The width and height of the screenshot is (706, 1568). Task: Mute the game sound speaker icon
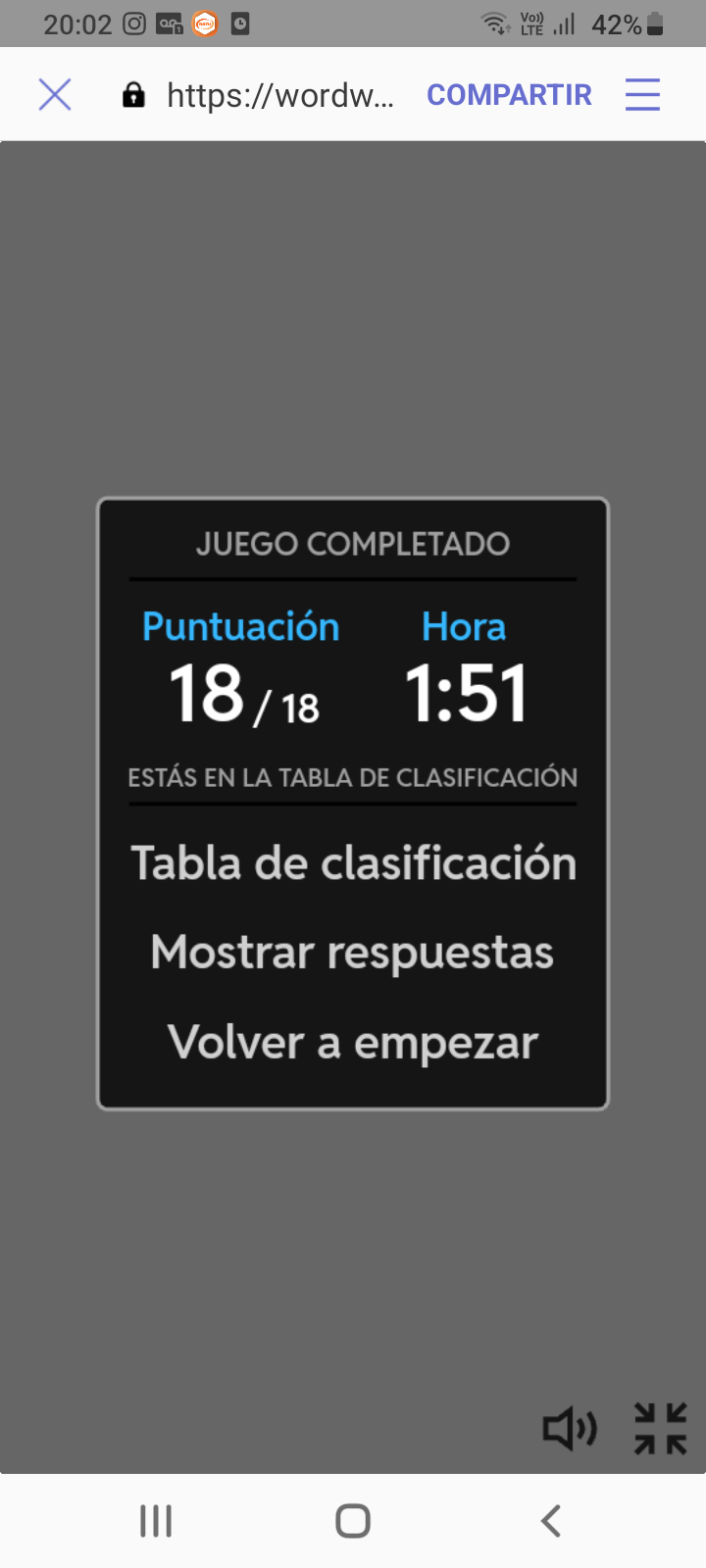[570, 1429]
